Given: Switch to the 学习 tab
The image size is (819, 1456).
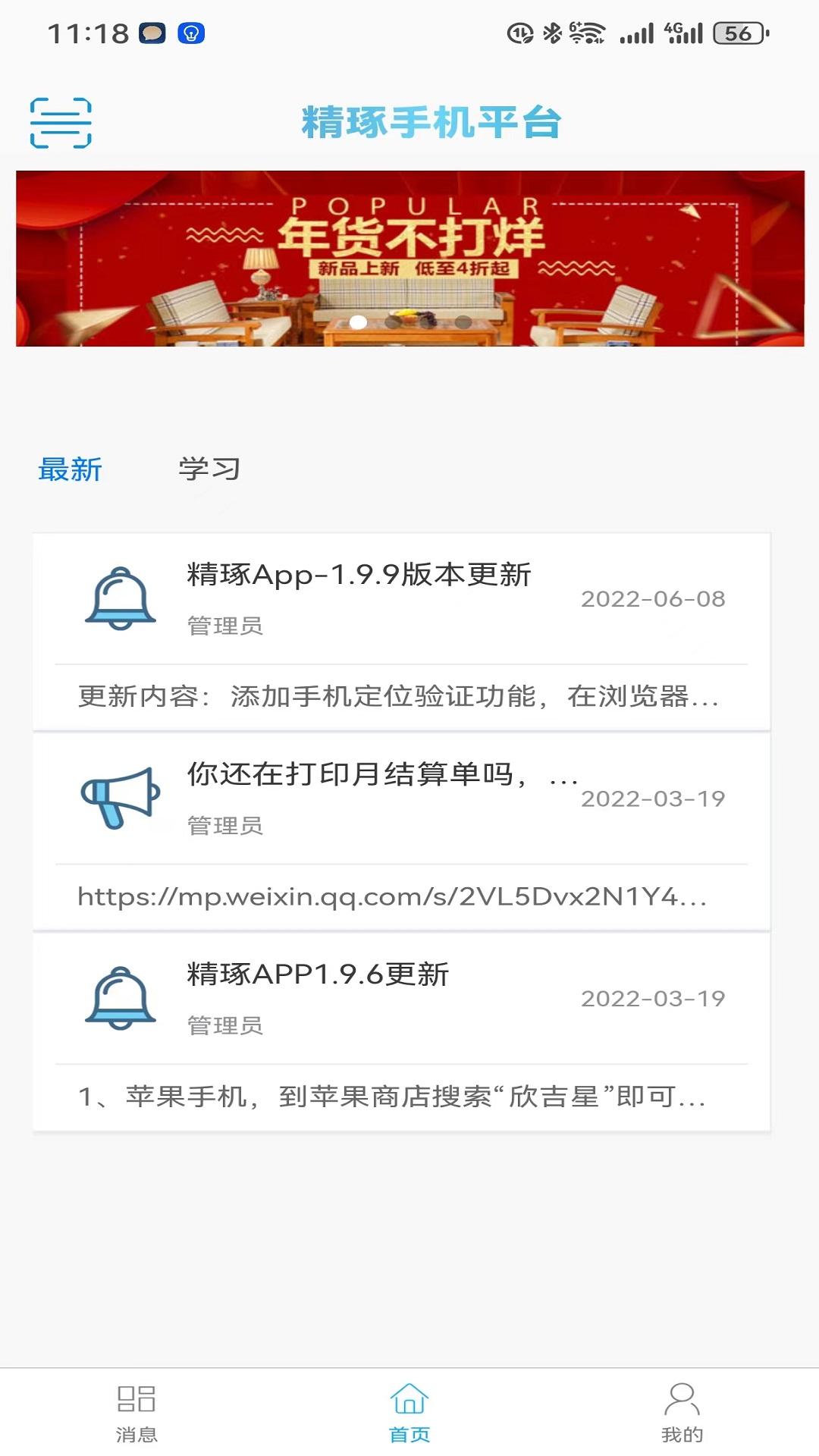Looking at the screenshot, I should 209,469.
